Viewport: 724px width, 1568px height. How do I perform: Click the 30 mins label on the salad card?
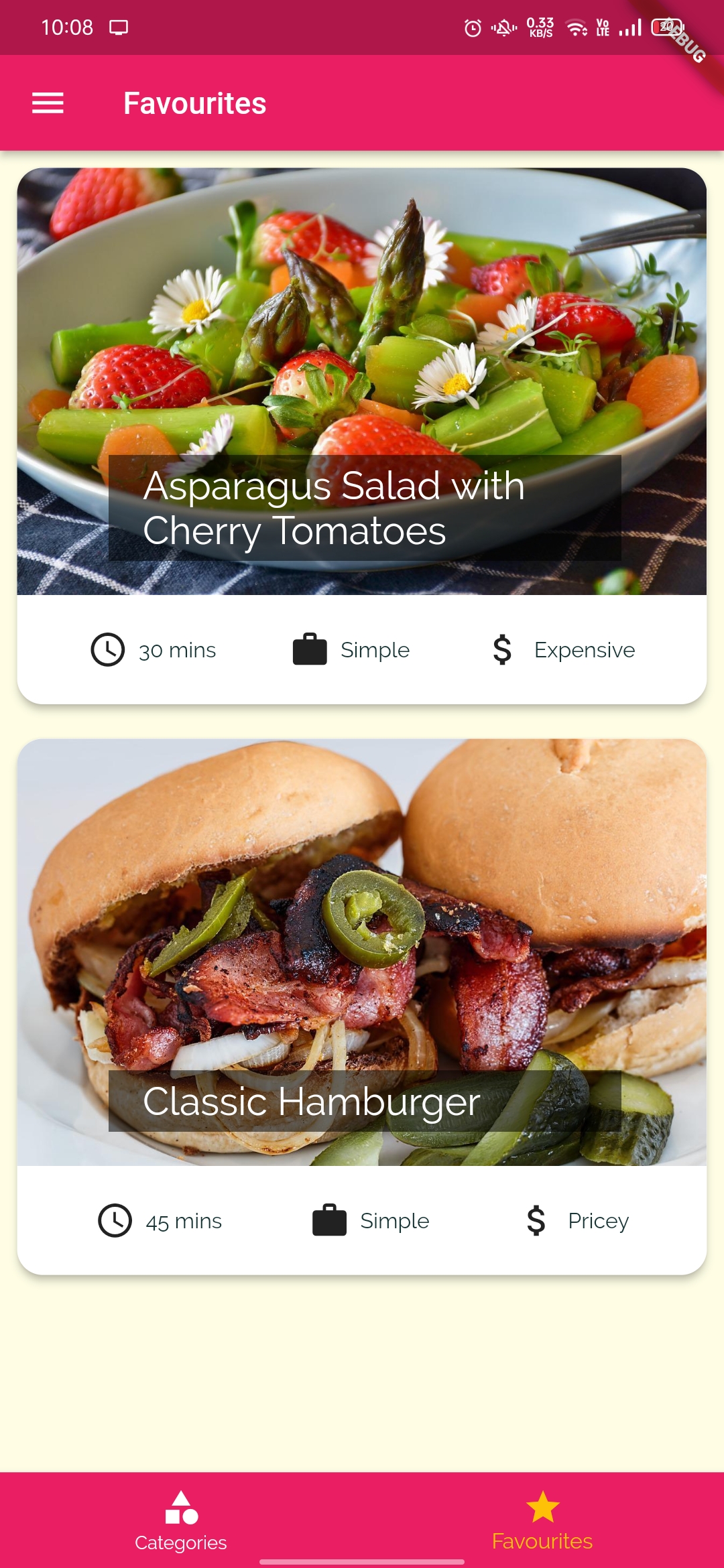[x=176, y=649]
